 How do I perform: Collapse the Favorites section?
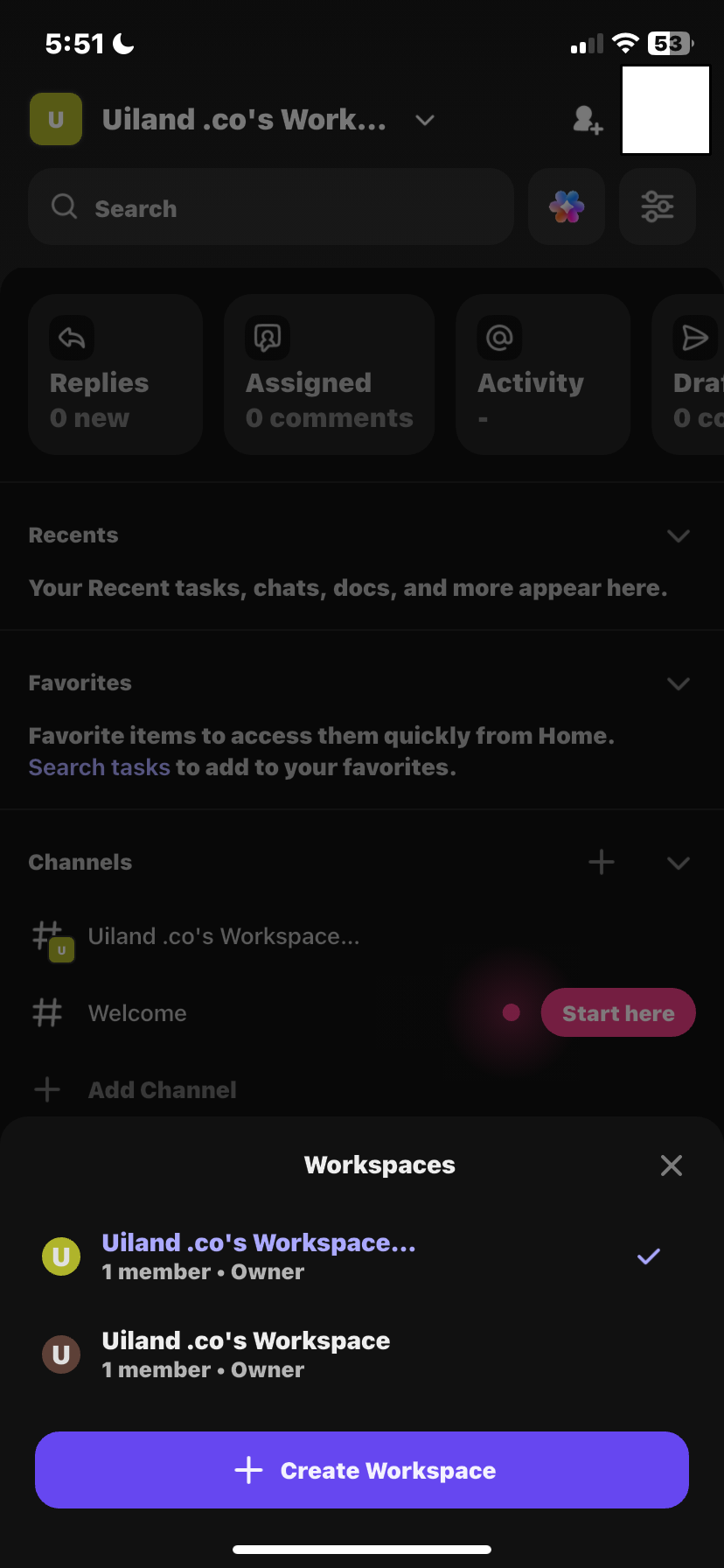coord(678,683)
